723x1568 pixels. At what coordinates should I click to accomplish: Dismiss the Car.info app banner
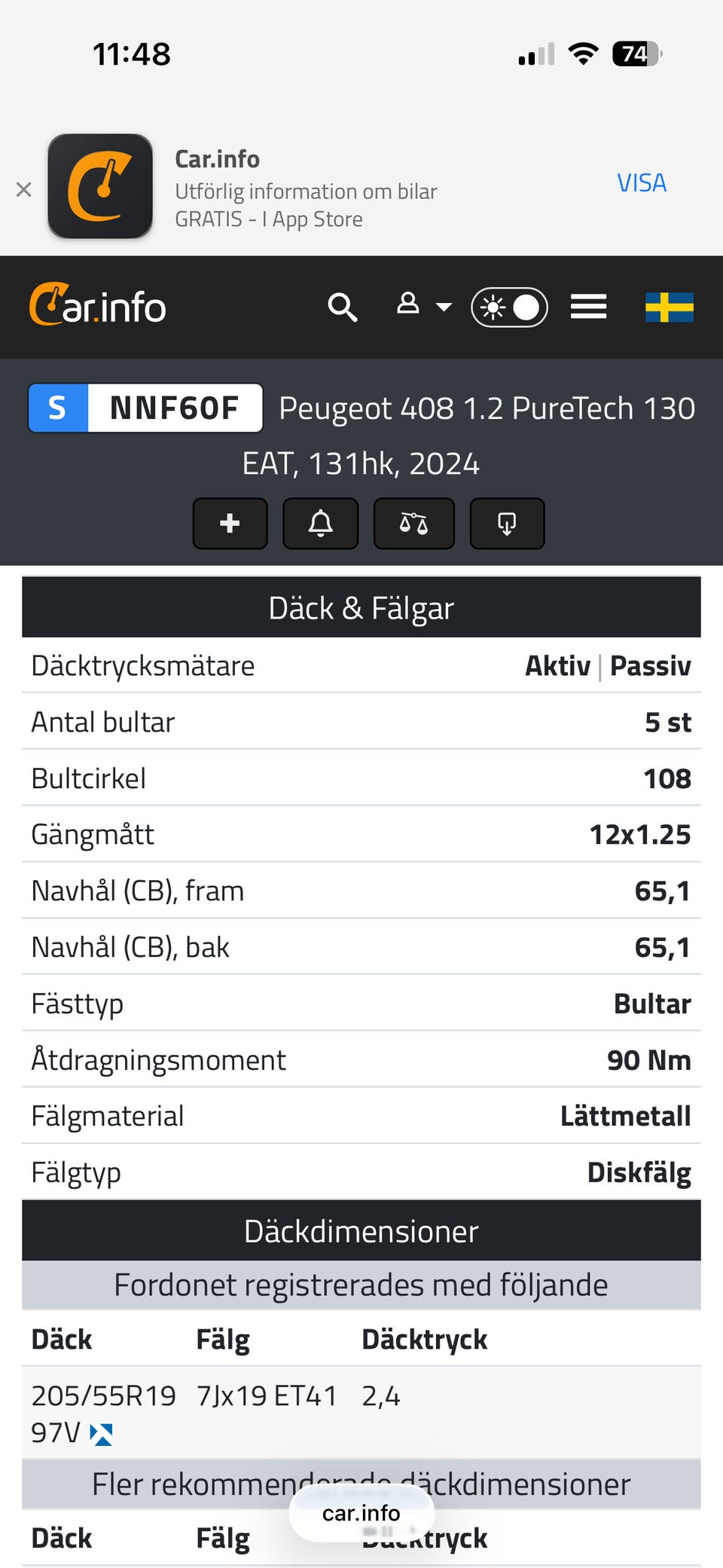tap(23, 190)
